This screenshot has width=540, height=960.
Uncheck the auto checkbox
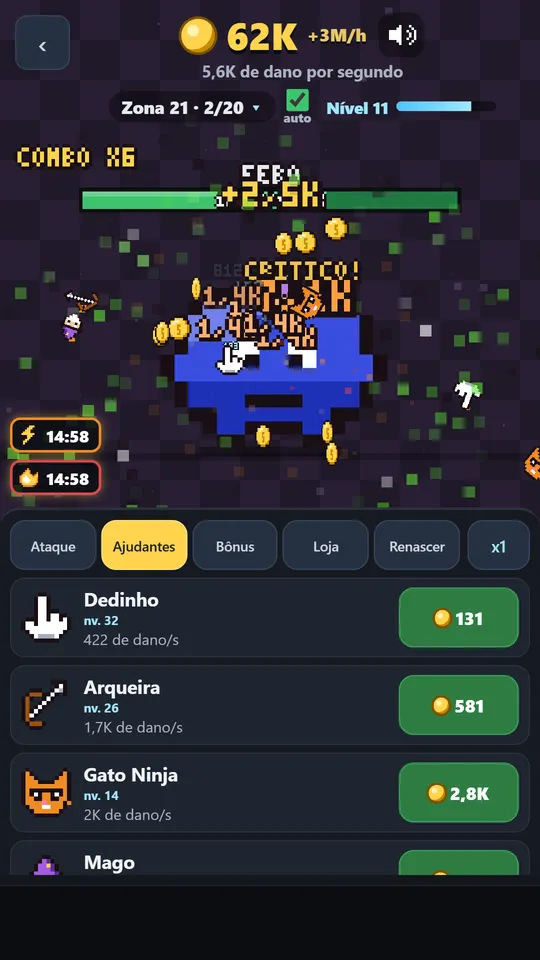coord(297,100)
